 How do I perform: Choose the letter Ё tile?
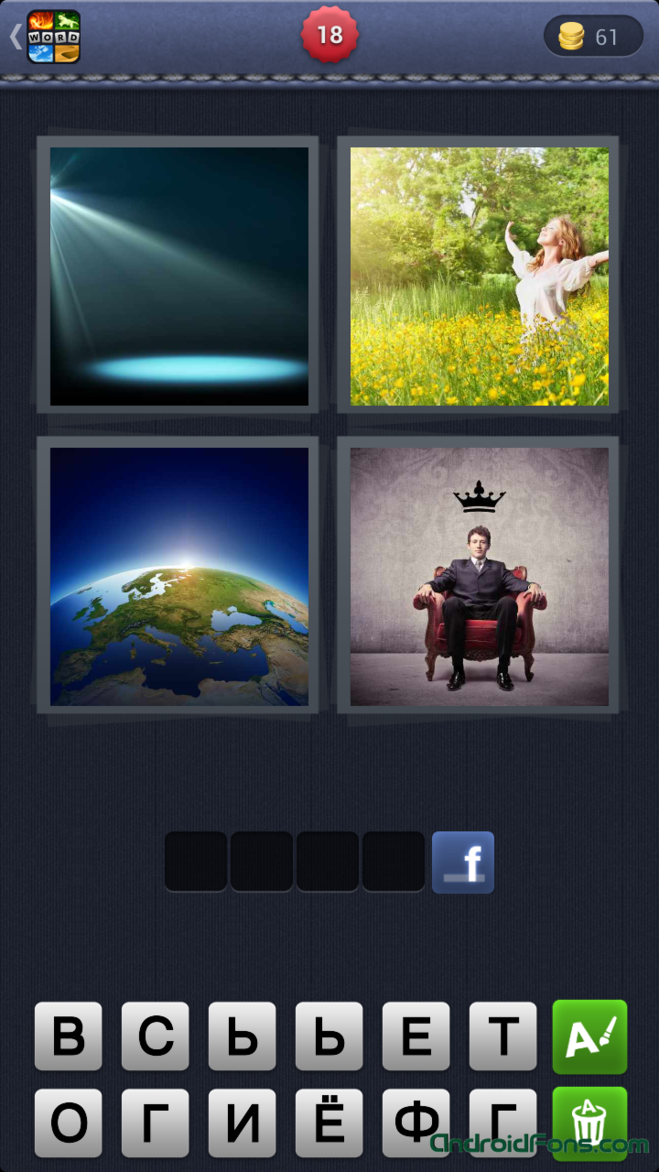pyautogui.click(x=329, y=1123)
